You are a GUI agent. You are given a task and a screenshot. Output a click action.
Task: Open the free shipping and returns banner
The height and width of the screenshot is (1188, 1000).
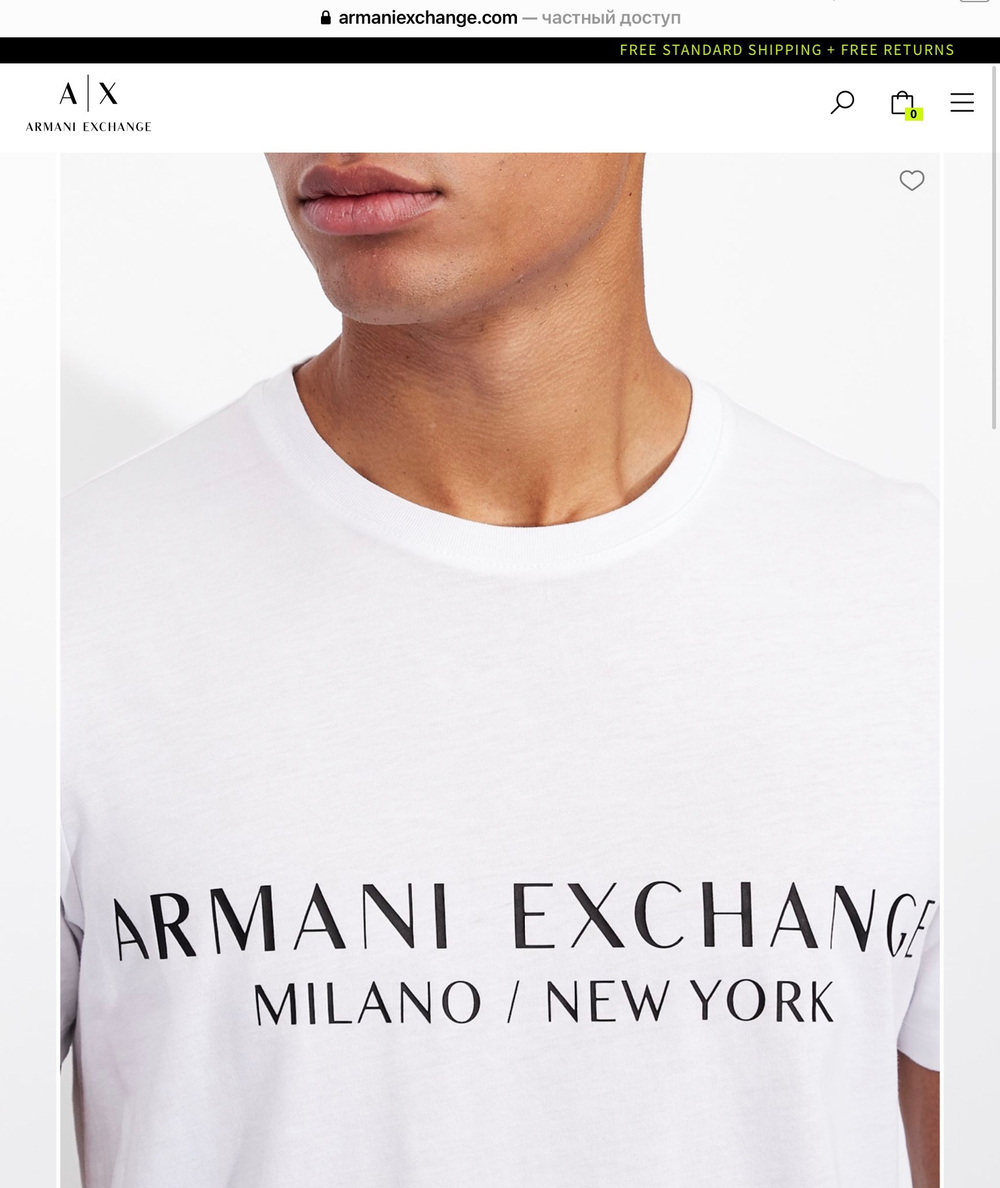(786, 50)
